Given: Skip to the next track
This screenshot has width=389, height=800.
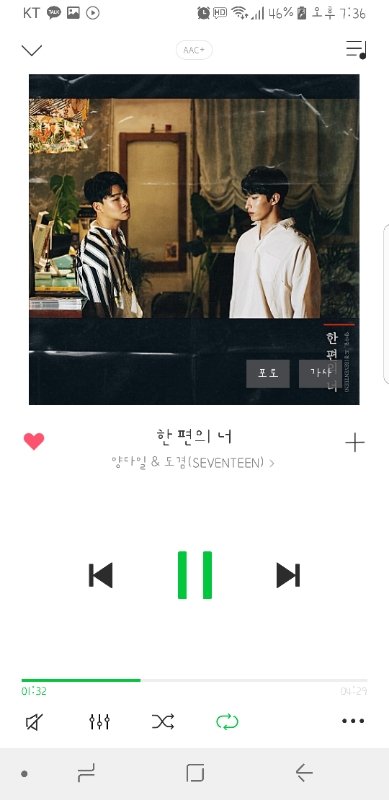Looking at the screenshot, I should [x=288, y=576].
